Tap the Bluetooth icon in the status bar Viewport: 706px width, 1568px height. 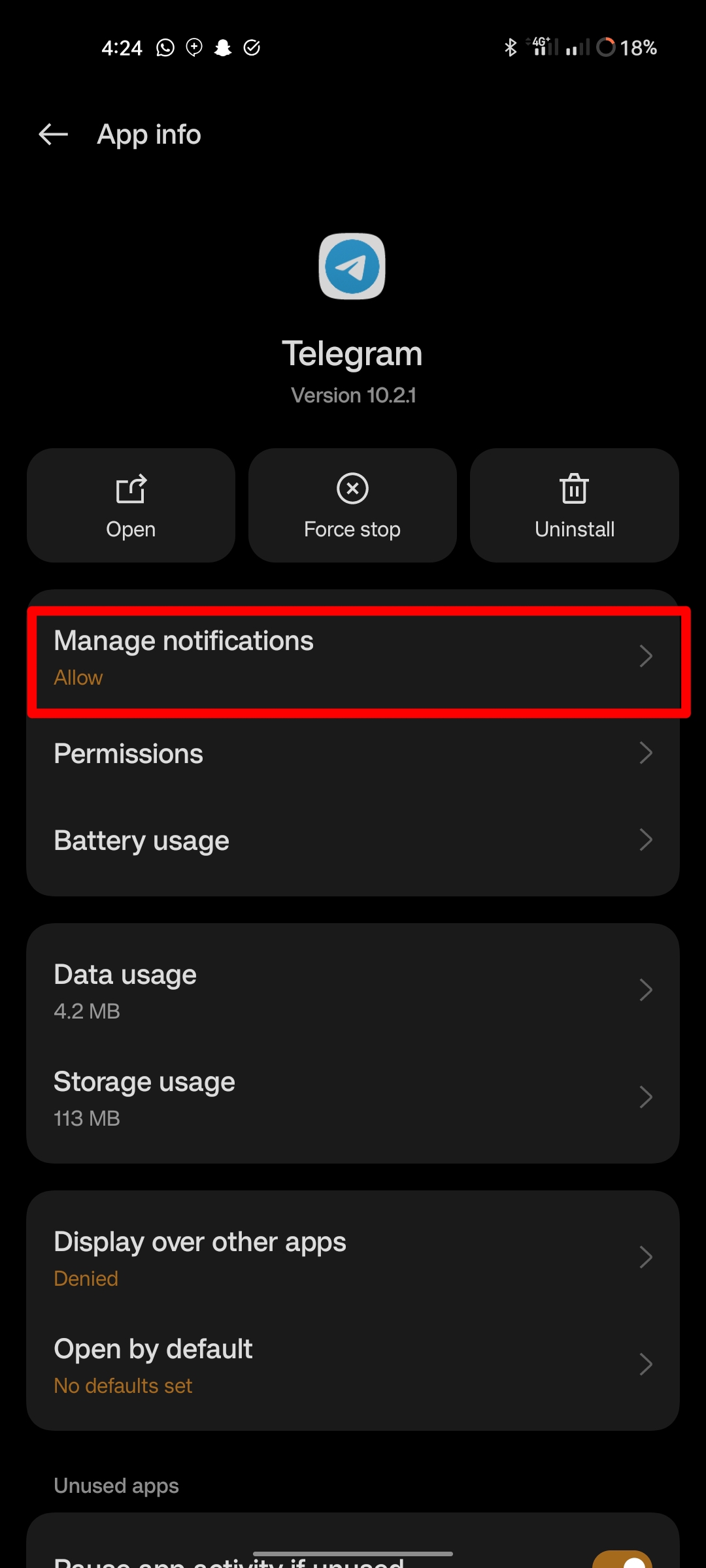[511, 47]
